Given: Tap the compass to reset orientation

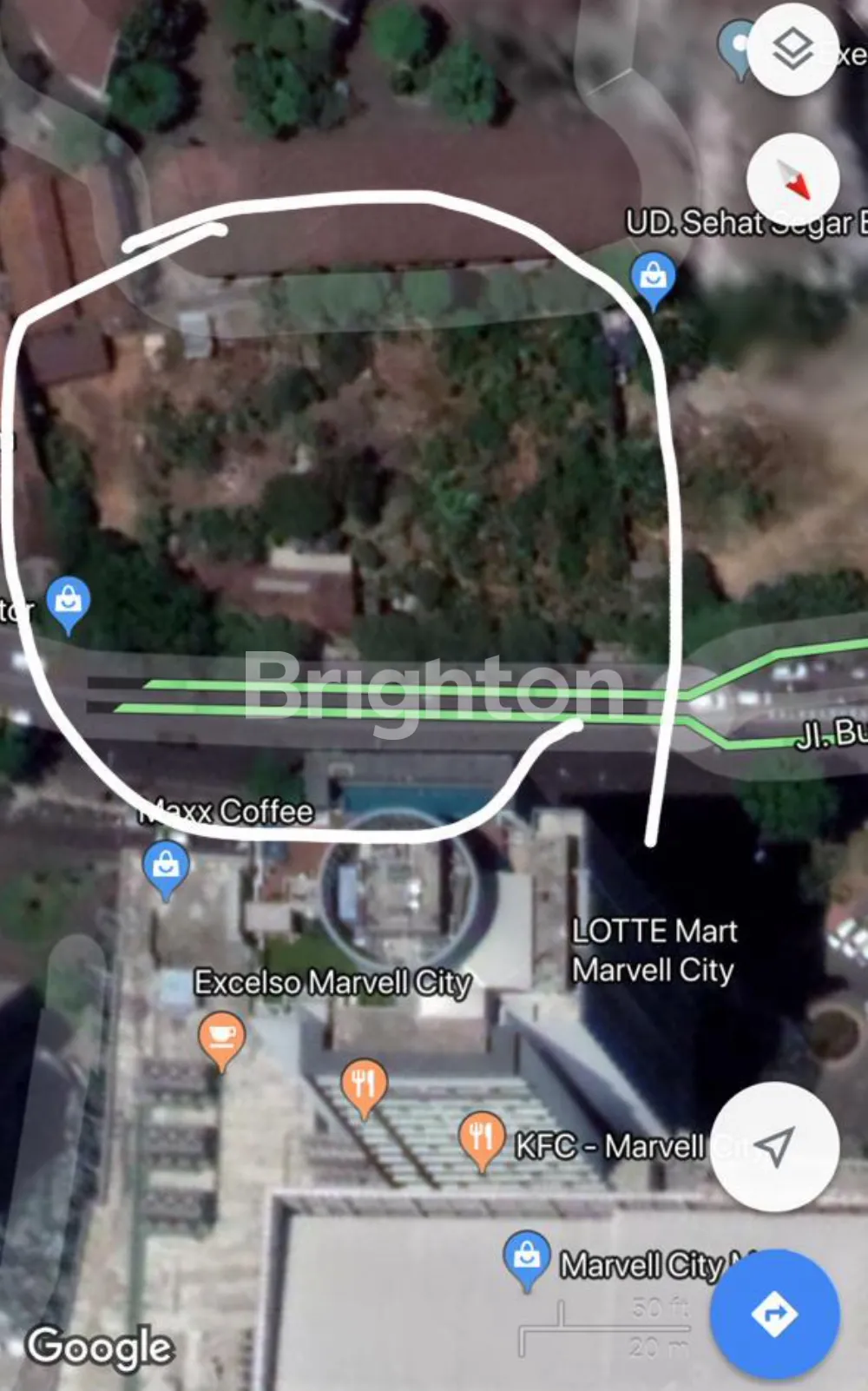Looking at the screenshot, I should 792,180.
